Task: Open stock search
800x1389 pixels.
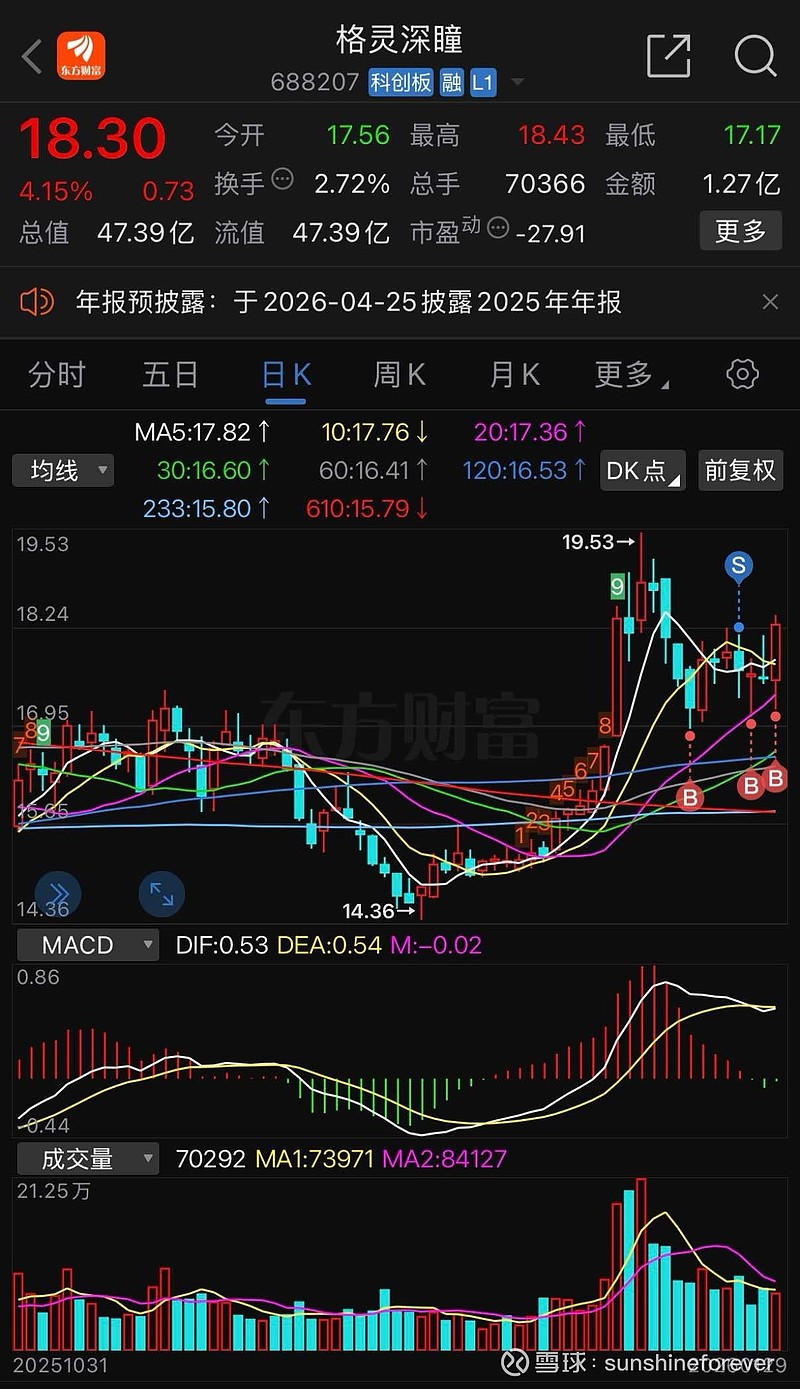Action: point(755,56)
